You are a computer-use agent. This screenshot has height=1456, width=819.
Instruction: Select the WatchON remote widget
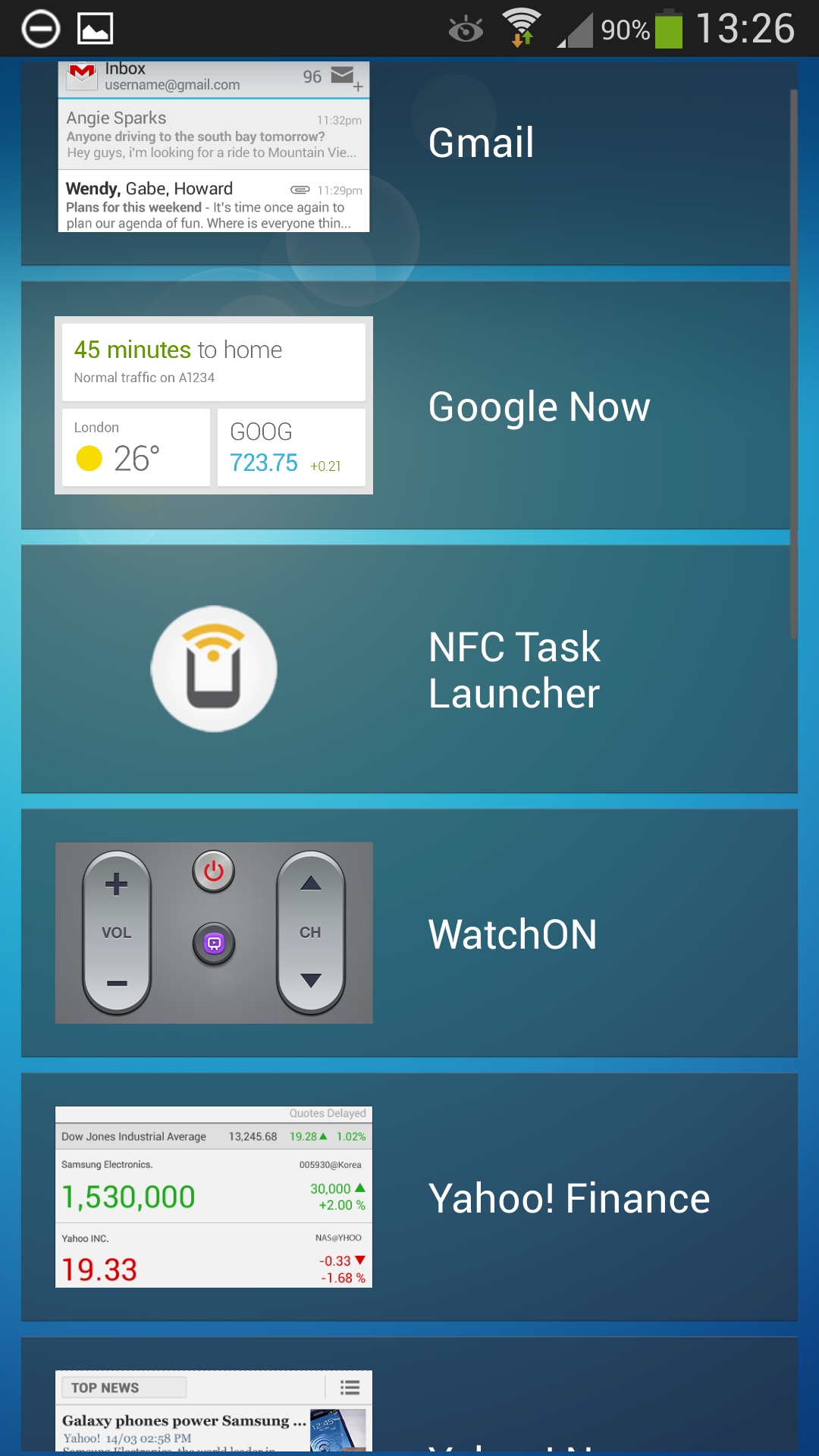click(409, 933)
